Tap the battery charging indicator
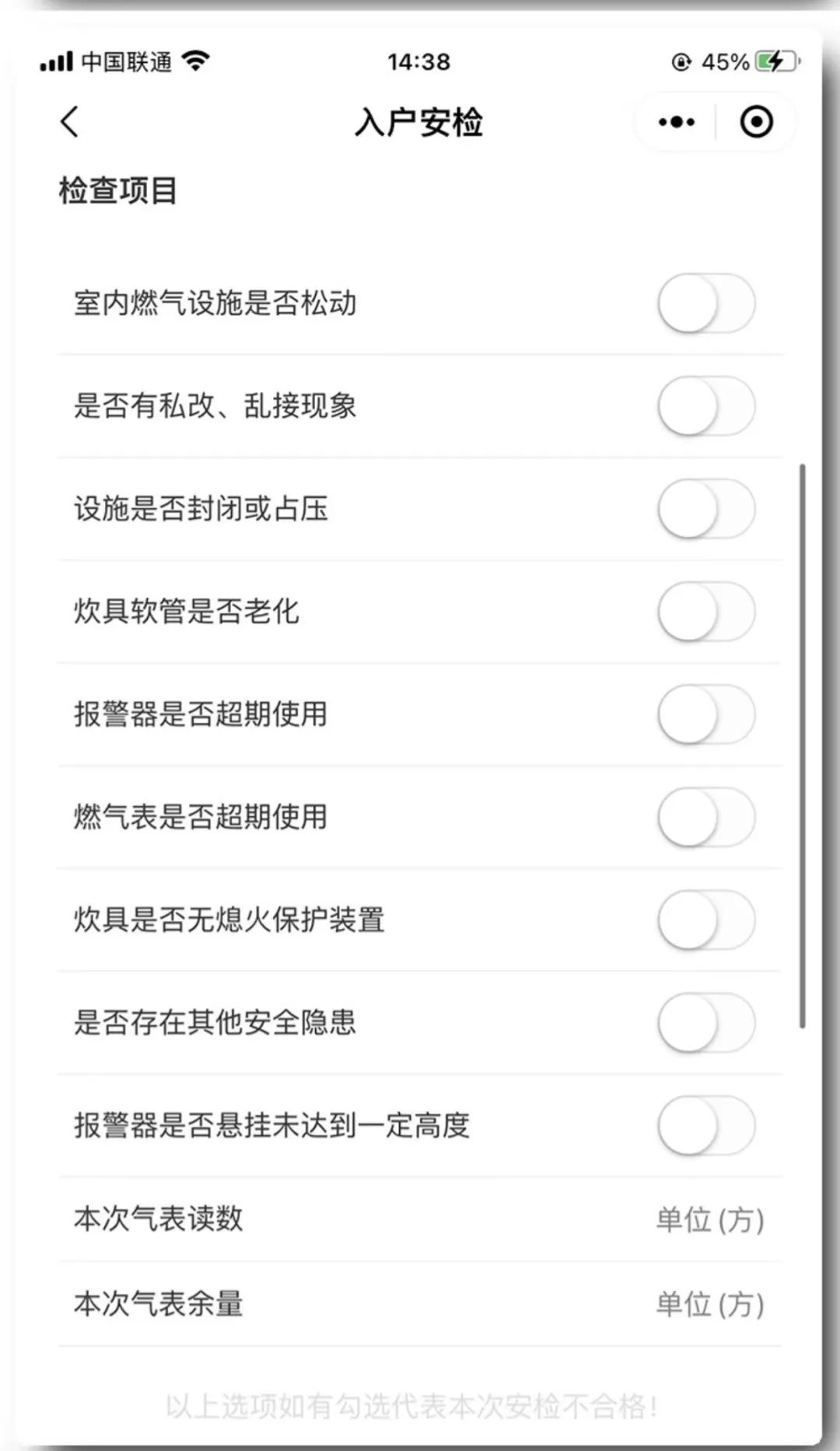This screenshot has width=840, height=1451. 774,61
